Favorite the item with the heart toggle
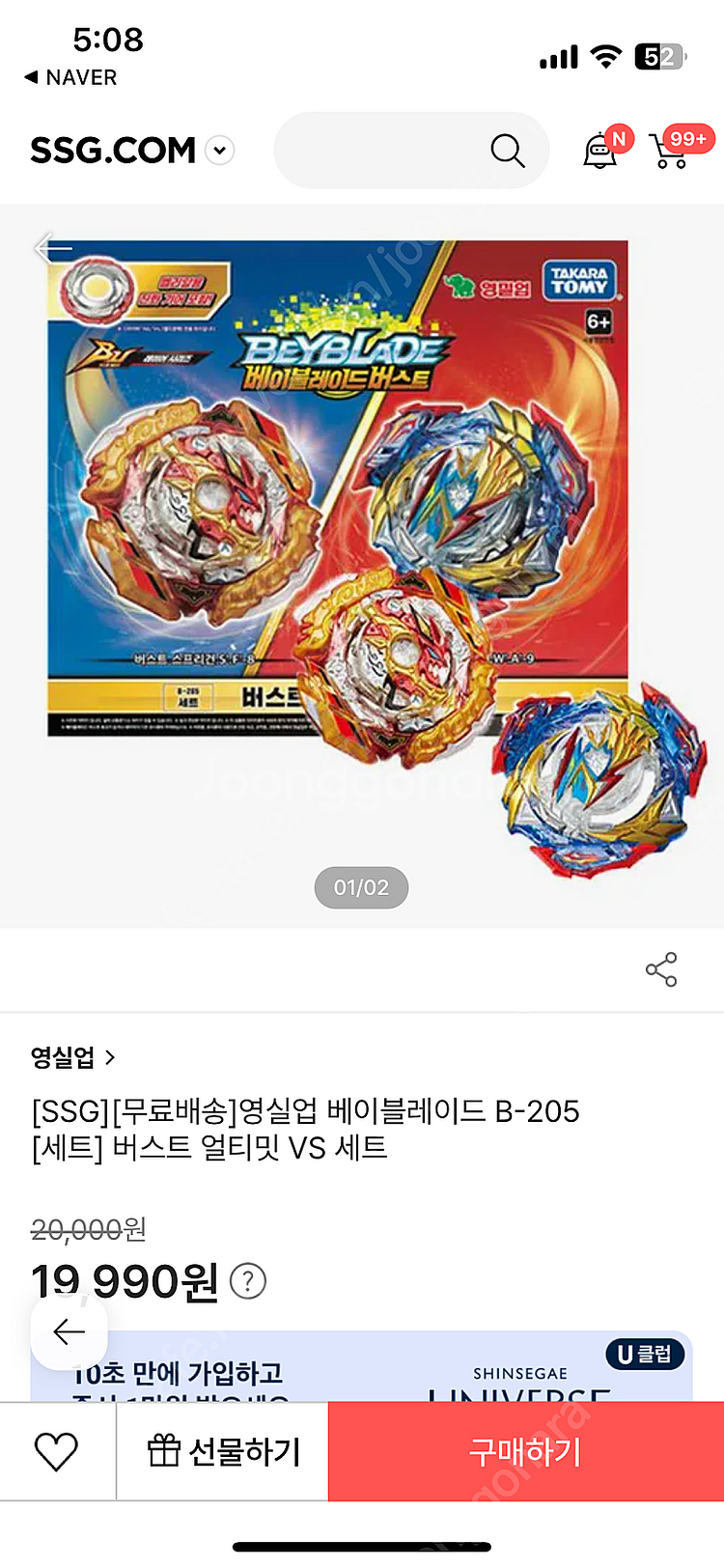Viewport: 724px width, 1568px height. pyautogui.click(x=57, y=1450)
